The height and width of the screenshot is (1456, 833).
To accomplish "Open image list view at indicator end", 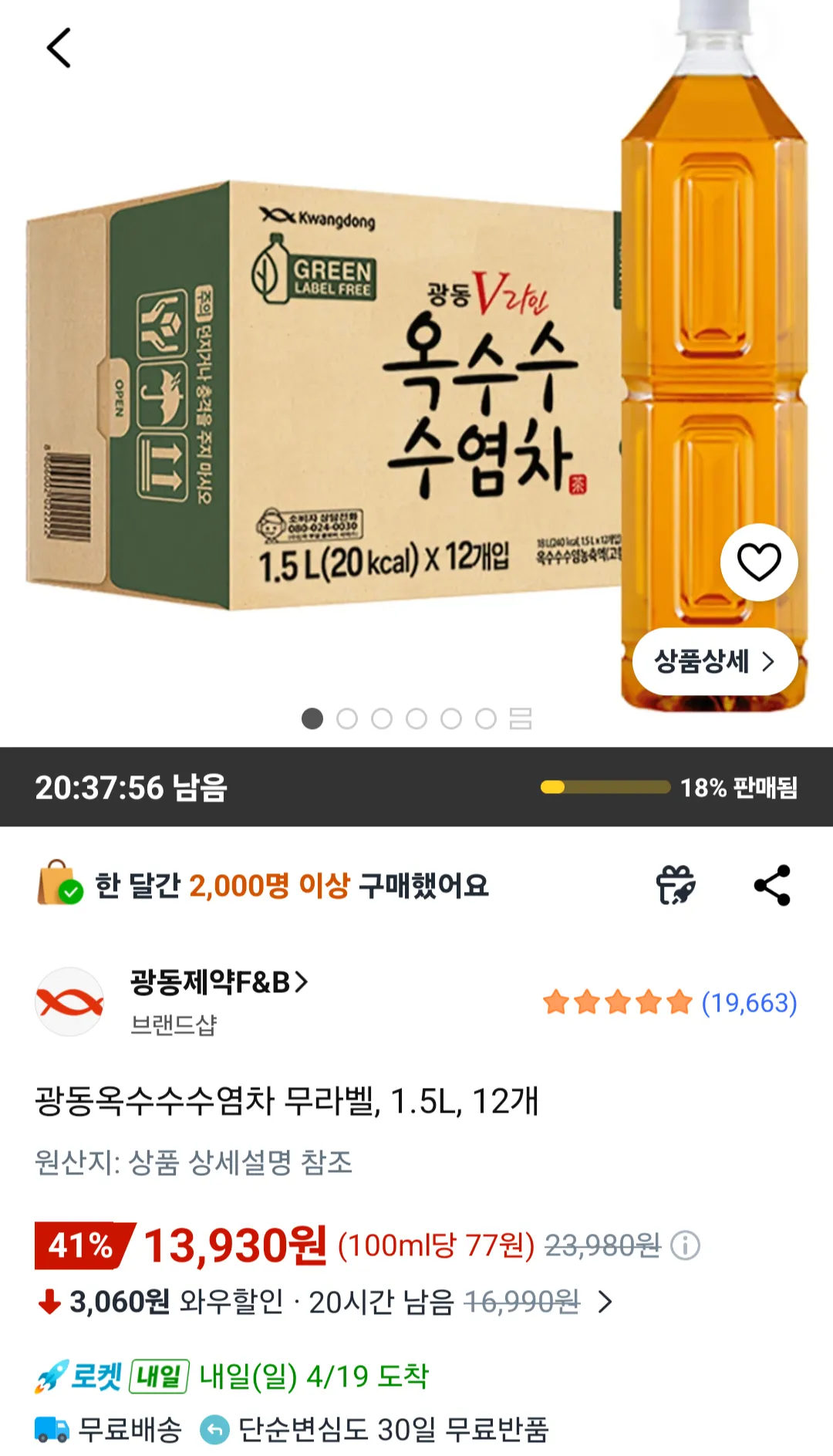I will [521, 719].
